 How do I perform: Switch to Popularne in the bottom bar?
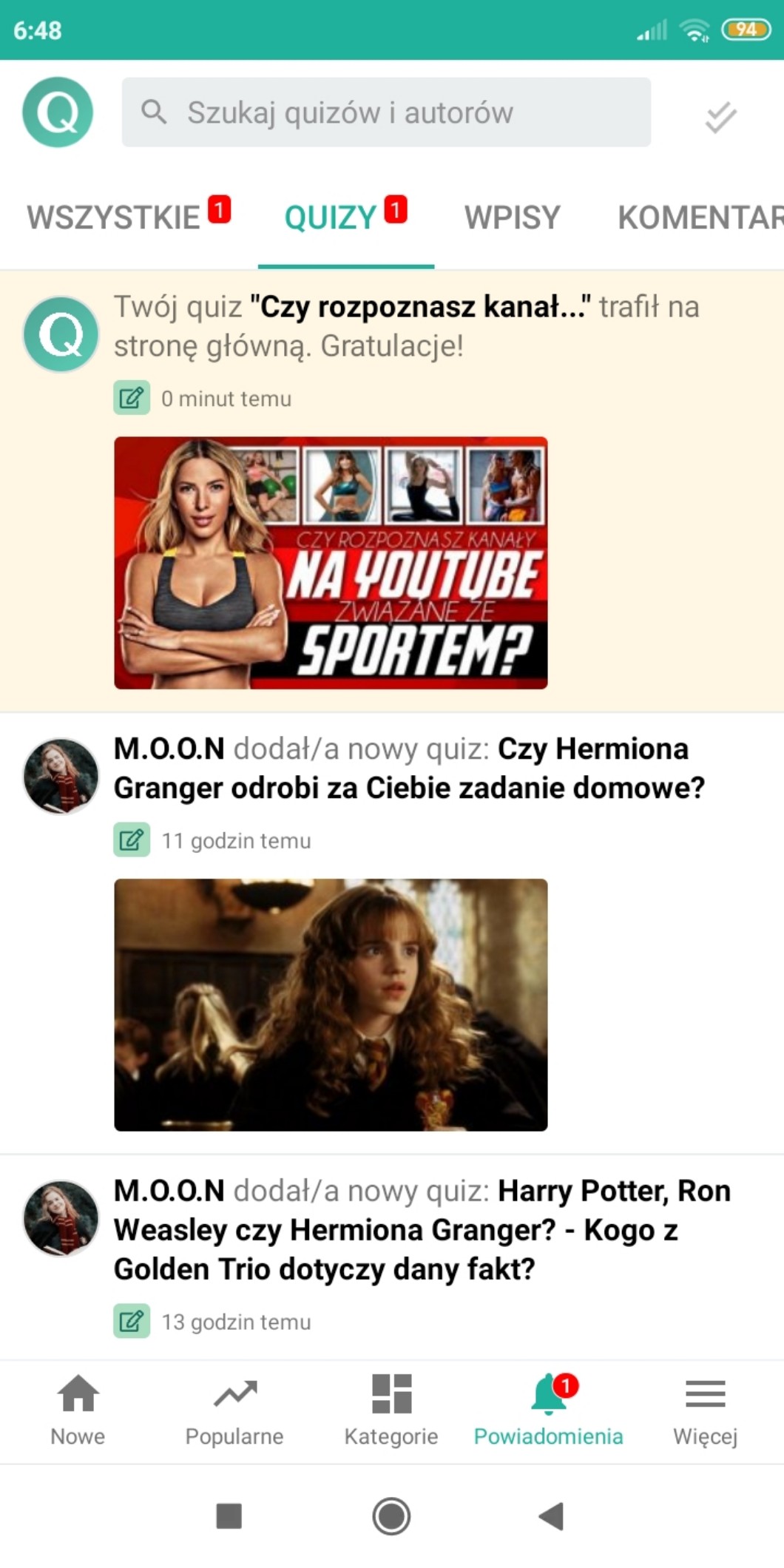(234, 1410)
